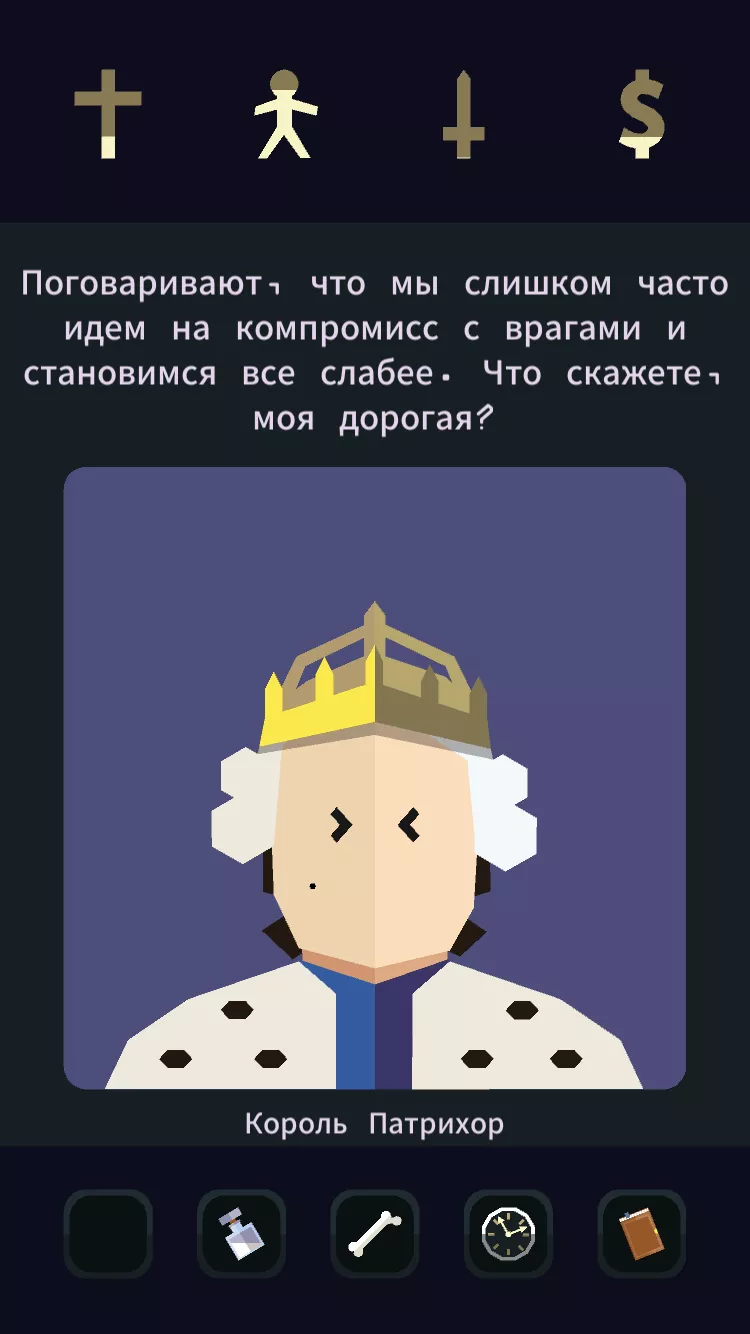Select the bone item
This screenshot has height=1334, width=750.
[375, 1234]
